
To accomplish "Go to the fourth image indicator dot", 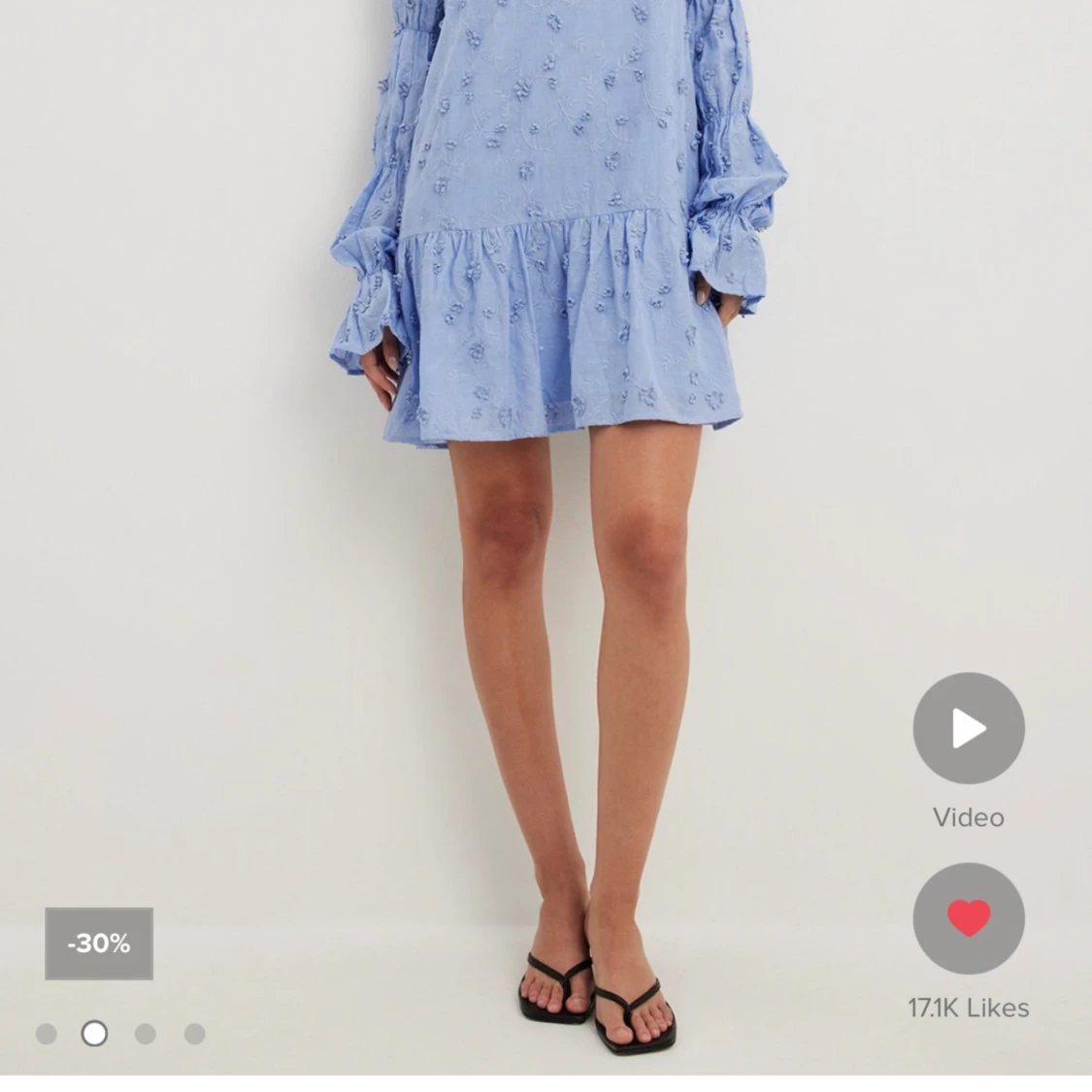I will pyautogui.click(x=195, y=1034).
